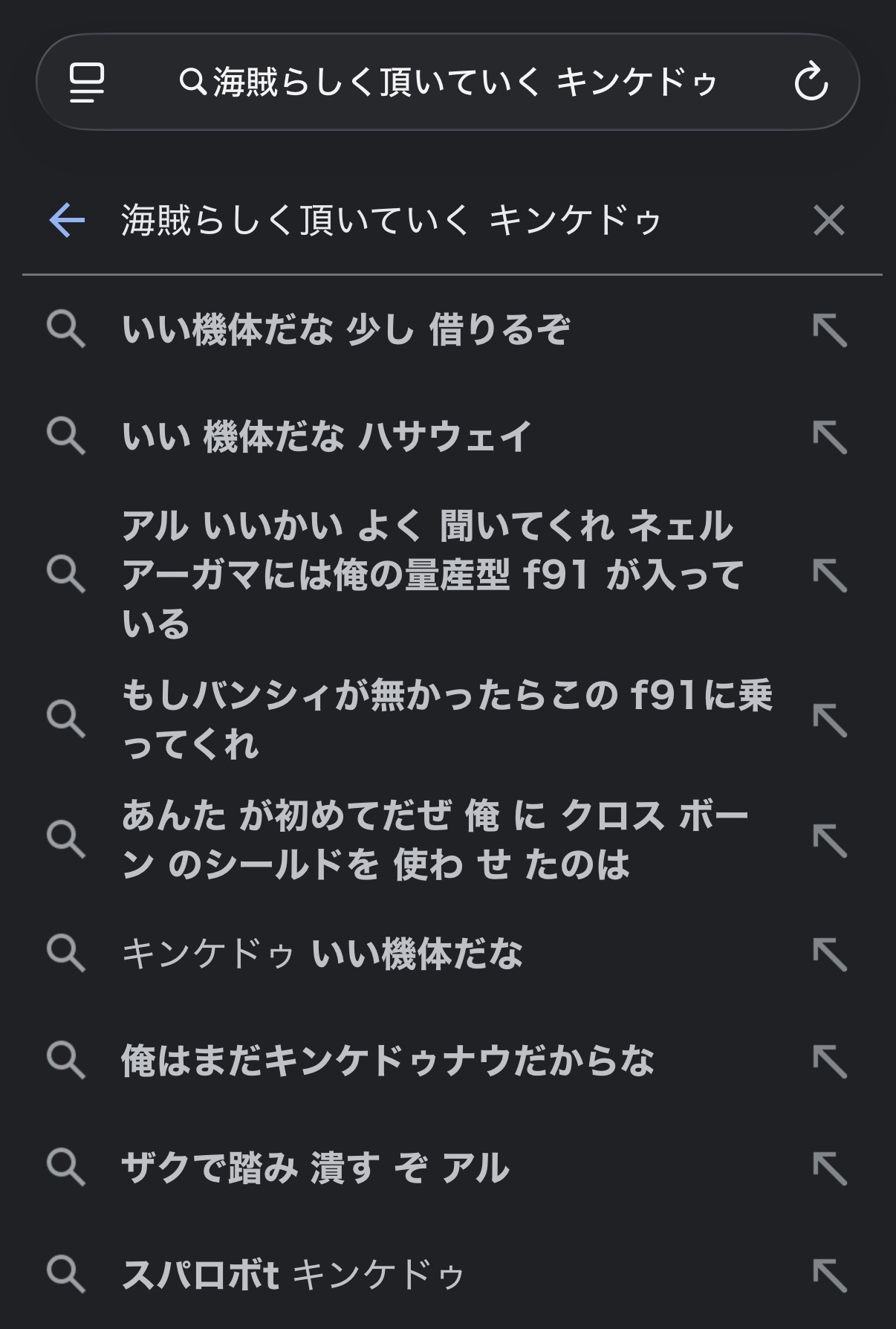The image size is (896, 1329).
Task: Search for ザクで踏み 潰す ぞ アル
Action: click(x=315, y=1168)
